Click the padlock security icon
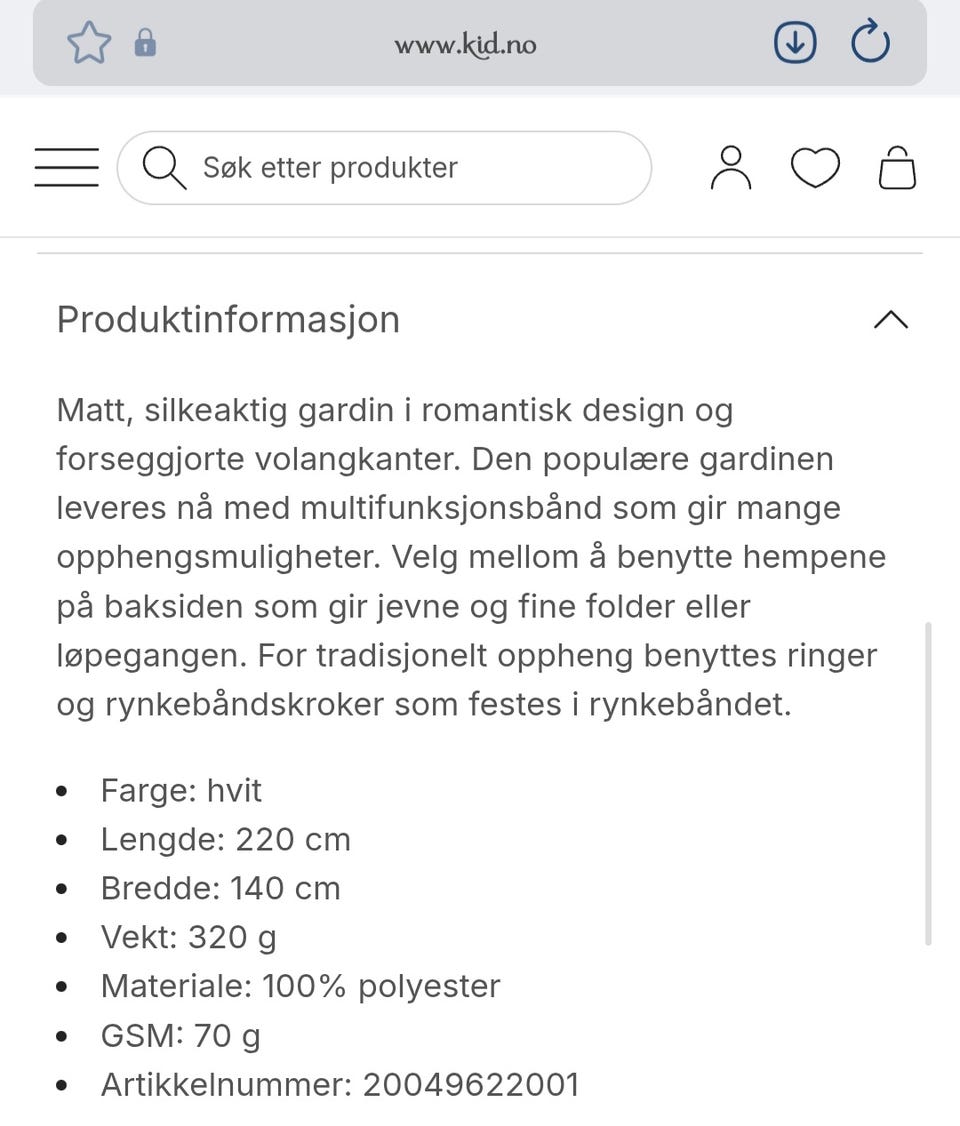 click(145, 43)
